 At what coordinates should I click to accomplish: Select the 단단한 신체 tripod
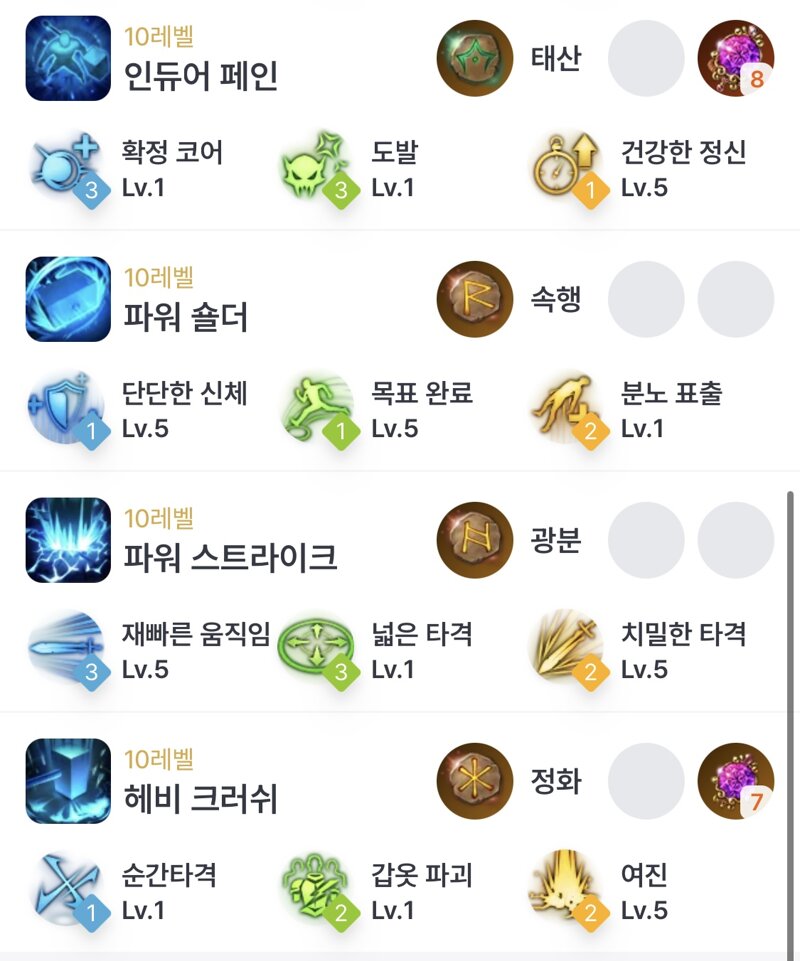pos(66,410)
